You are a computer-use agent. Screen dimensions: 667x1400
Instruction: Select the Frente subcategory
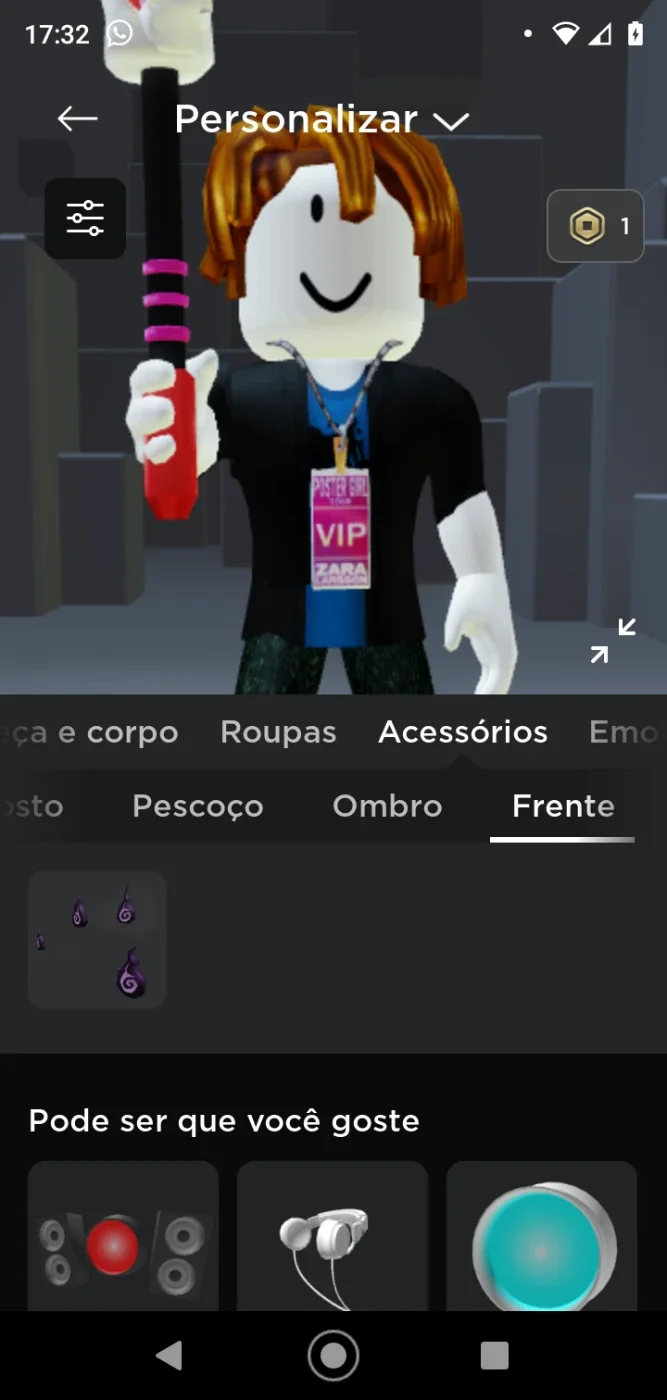pos(563,806)
